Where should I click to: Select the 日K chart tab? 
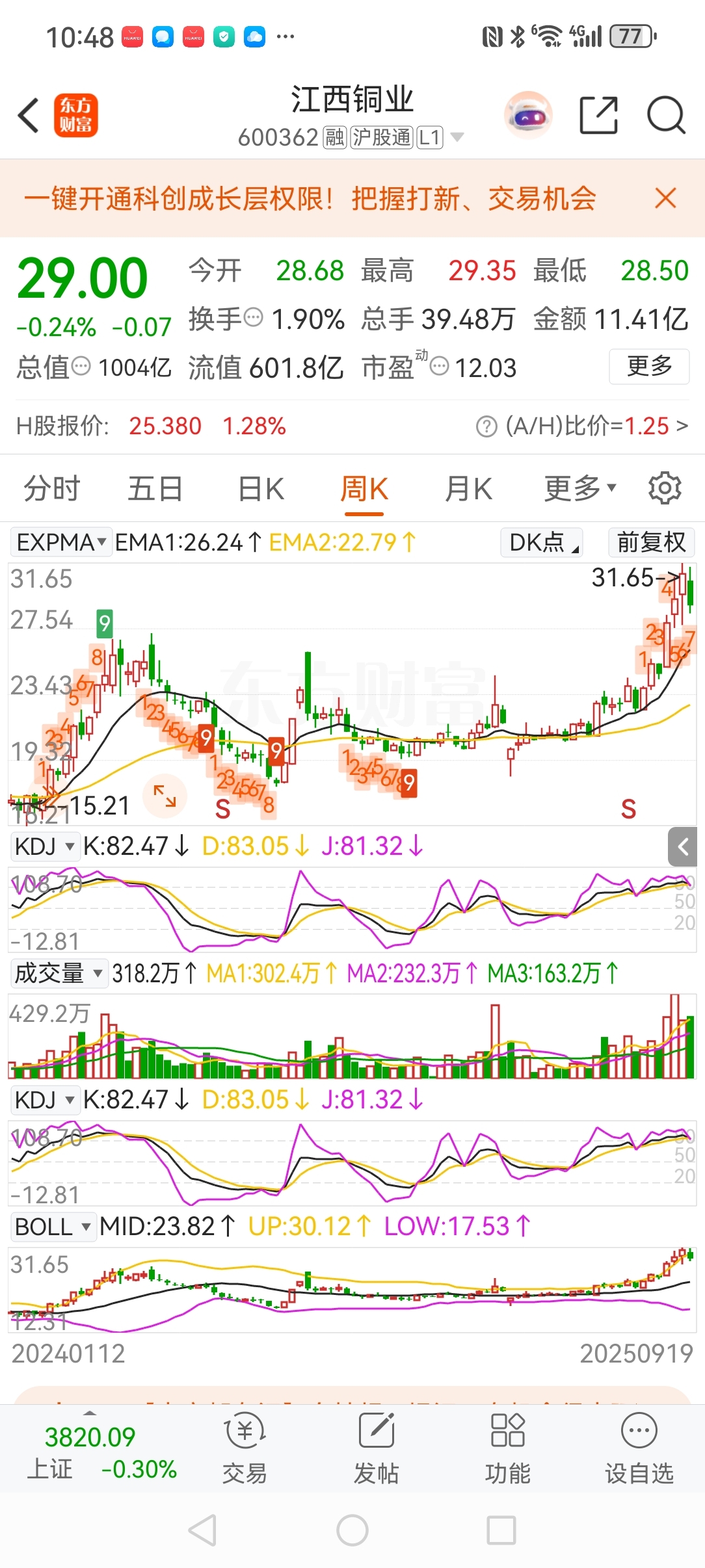click(x=261, y=489)
